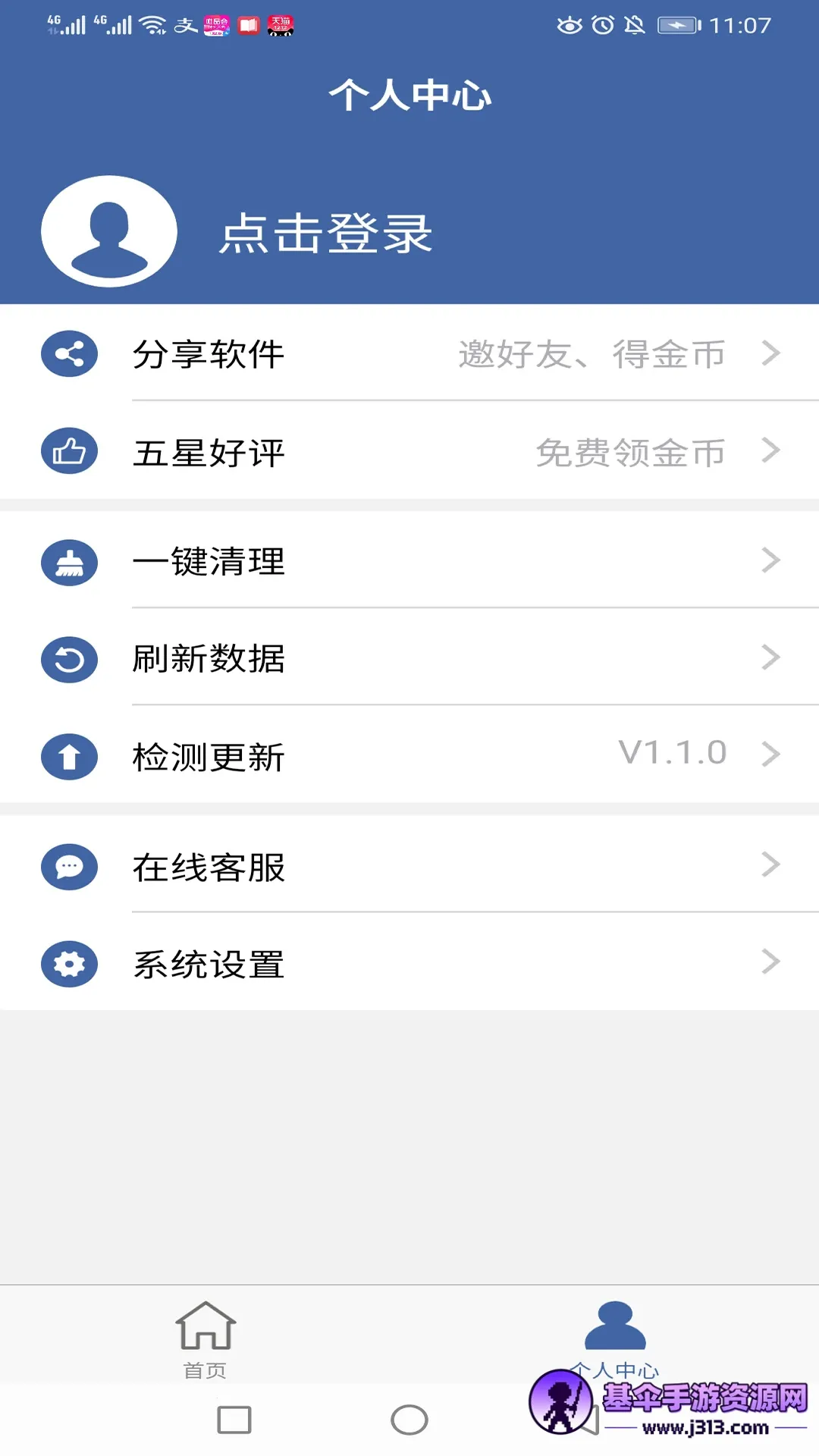
Task: Open 分享软件 to invite friends
Action: point(409,354)
